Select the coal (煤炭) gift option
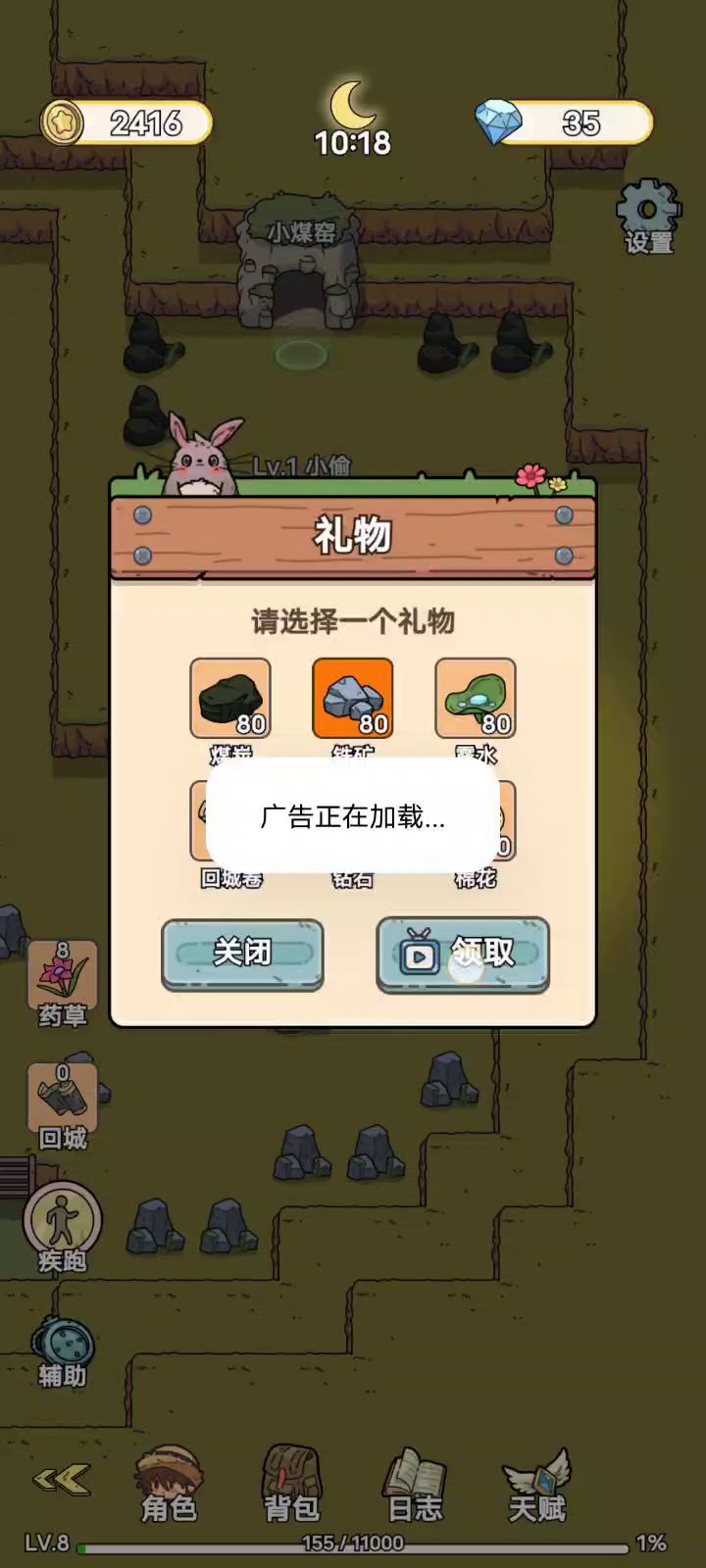Screen dimensions: 706x1568 230,699
